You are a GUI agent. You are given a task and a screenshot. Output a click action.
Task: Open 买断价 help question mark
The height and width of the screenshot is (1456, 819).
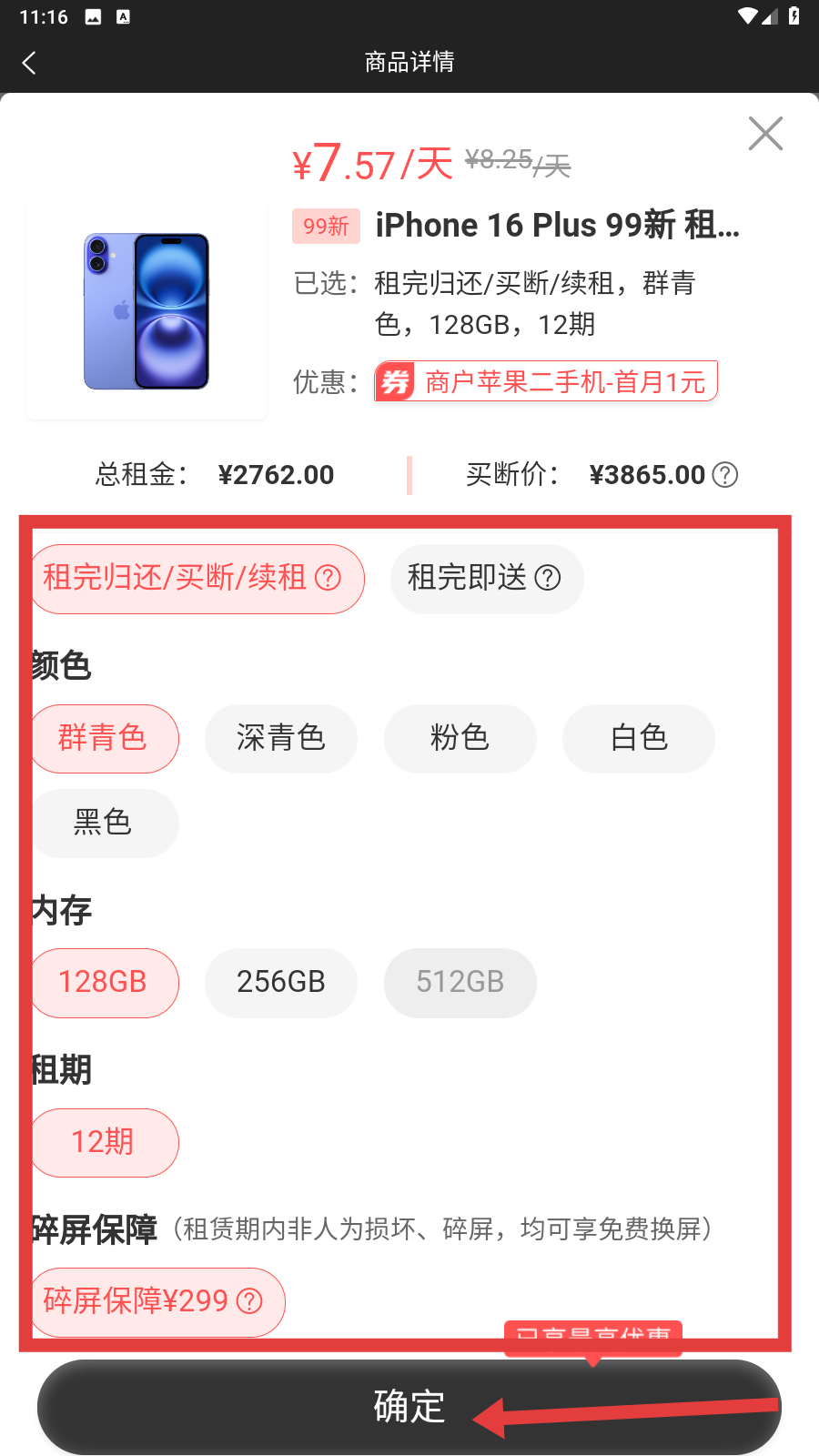[x=725, y=475]
